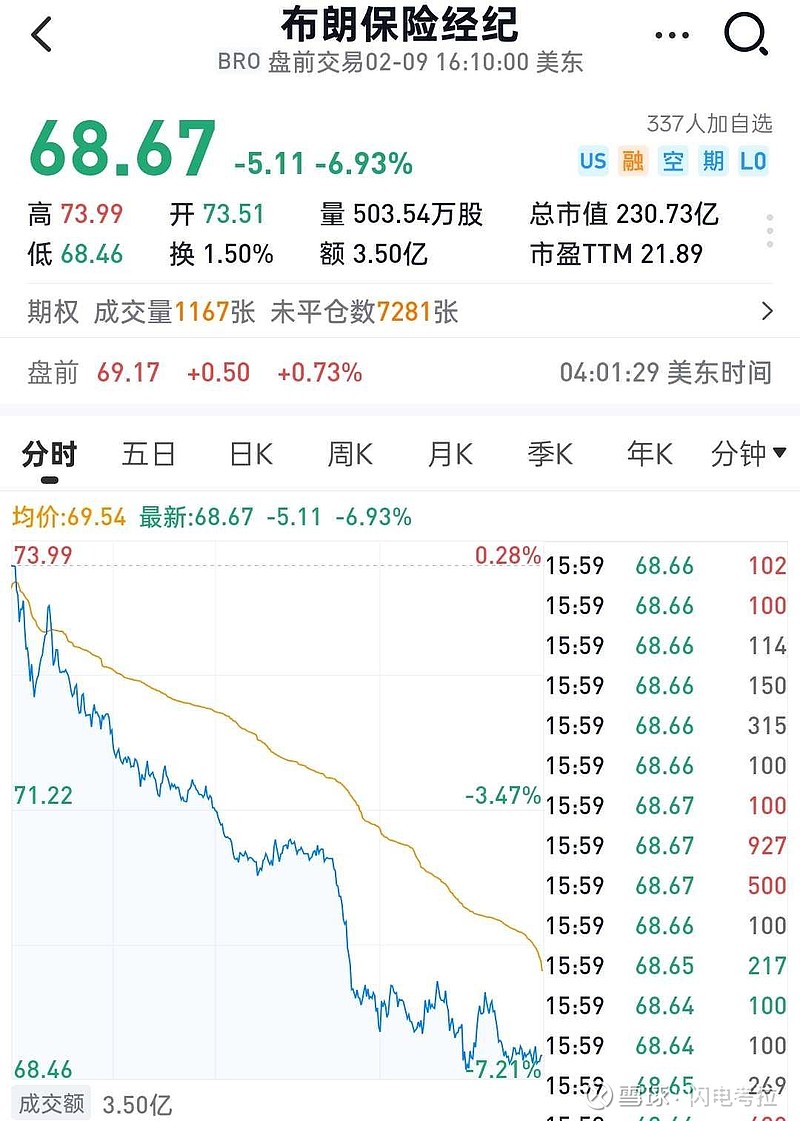Switch to the 日K daily chart tab
The width and height of the screenshot is (800, 1121).
249,454
